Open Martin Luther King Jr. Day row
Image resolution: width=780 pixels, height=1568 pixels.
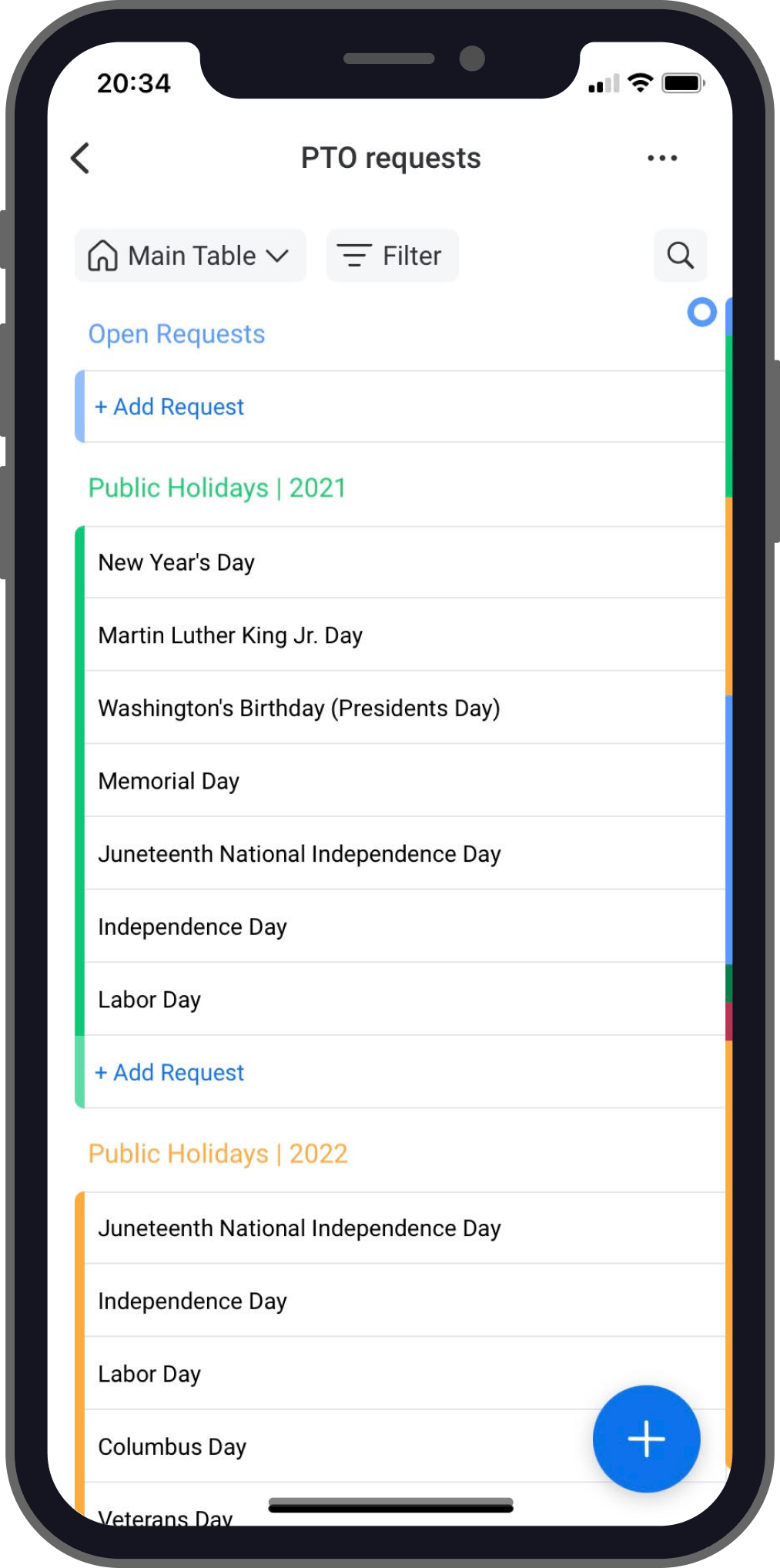pyautogui.click(x=230, y=635)
